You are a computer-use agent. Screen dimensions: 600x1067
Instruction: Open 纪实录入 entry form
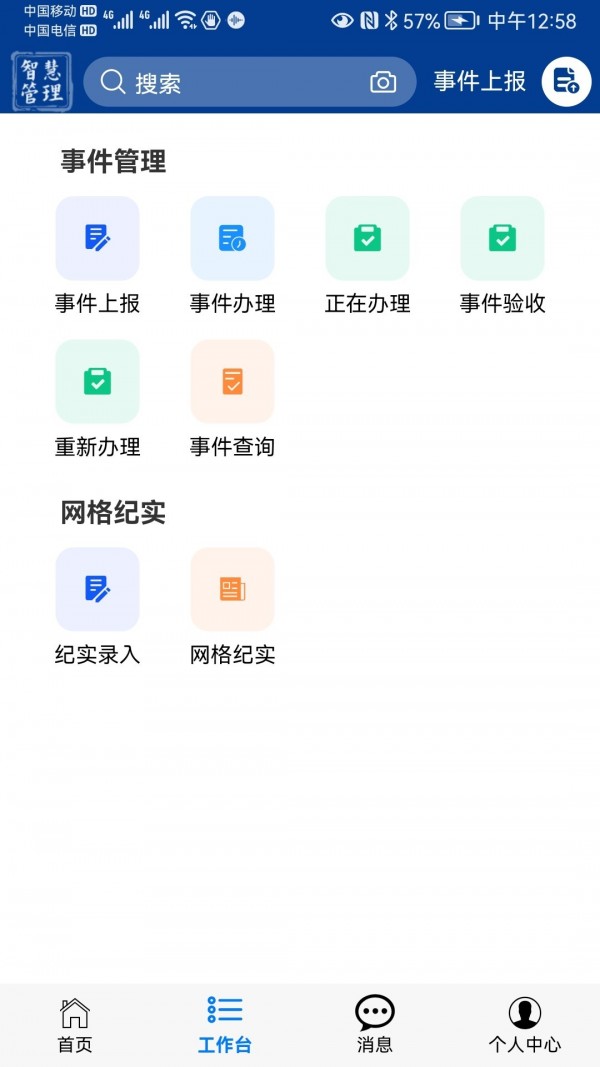(x=97, y=590)
